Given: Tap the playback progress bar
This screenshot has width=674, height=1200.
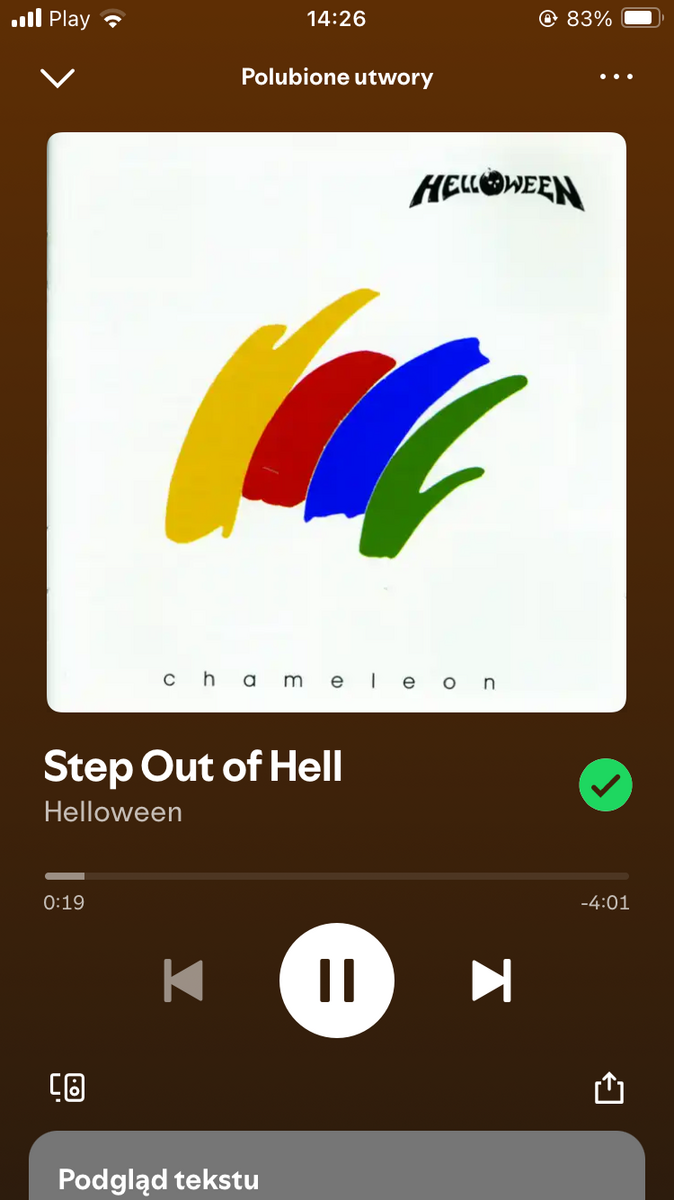Looking at the screenshot, I should point(337,876).
